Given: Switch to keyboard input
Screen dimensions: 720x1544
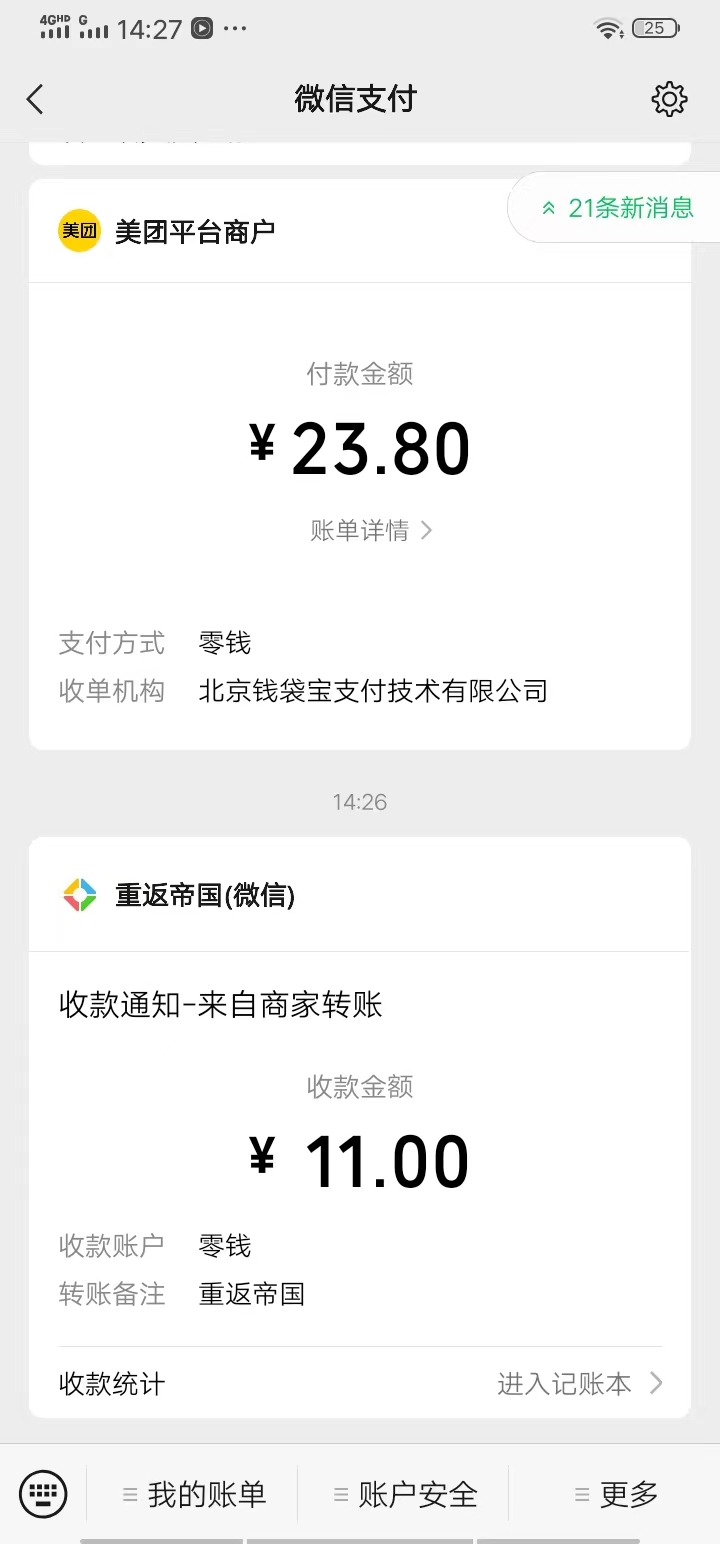Looking at the screenshot, I should click(x=43, y=1495).
